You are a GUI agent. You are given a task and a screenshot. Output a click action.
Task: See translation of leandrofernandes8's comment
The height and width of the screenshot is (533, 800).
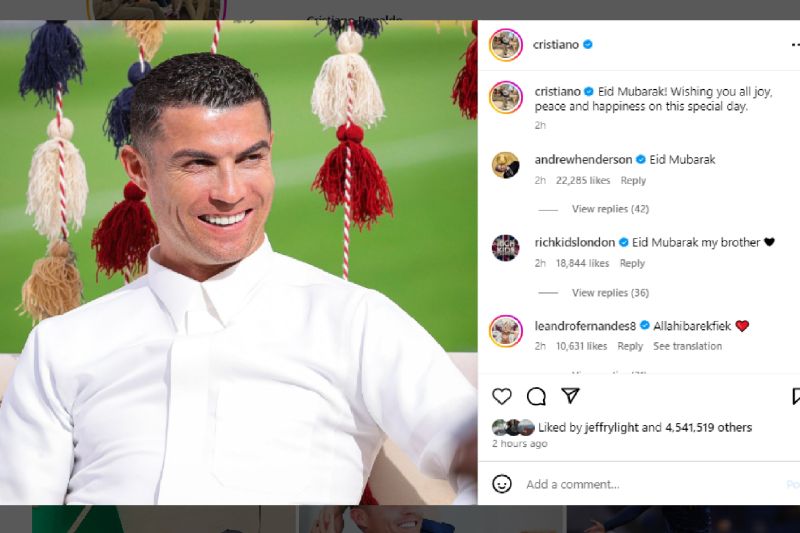coord(687,346)
